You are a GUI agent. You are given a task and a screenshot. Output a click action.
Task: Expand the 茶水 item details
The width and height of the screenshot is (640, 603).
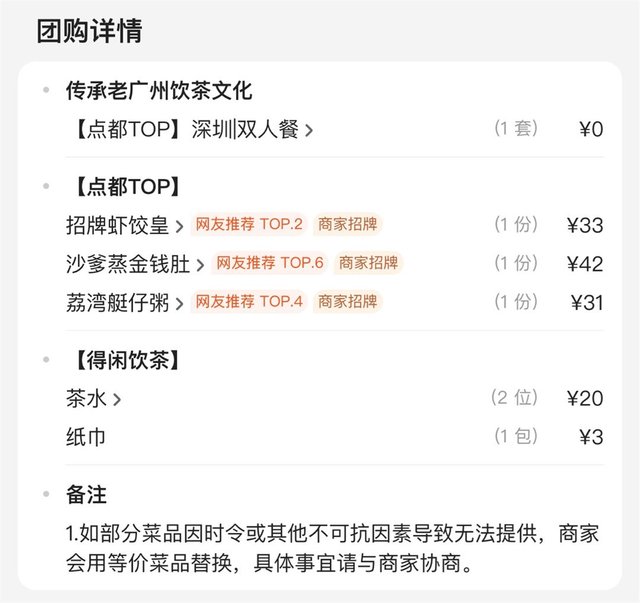(92, 399)
